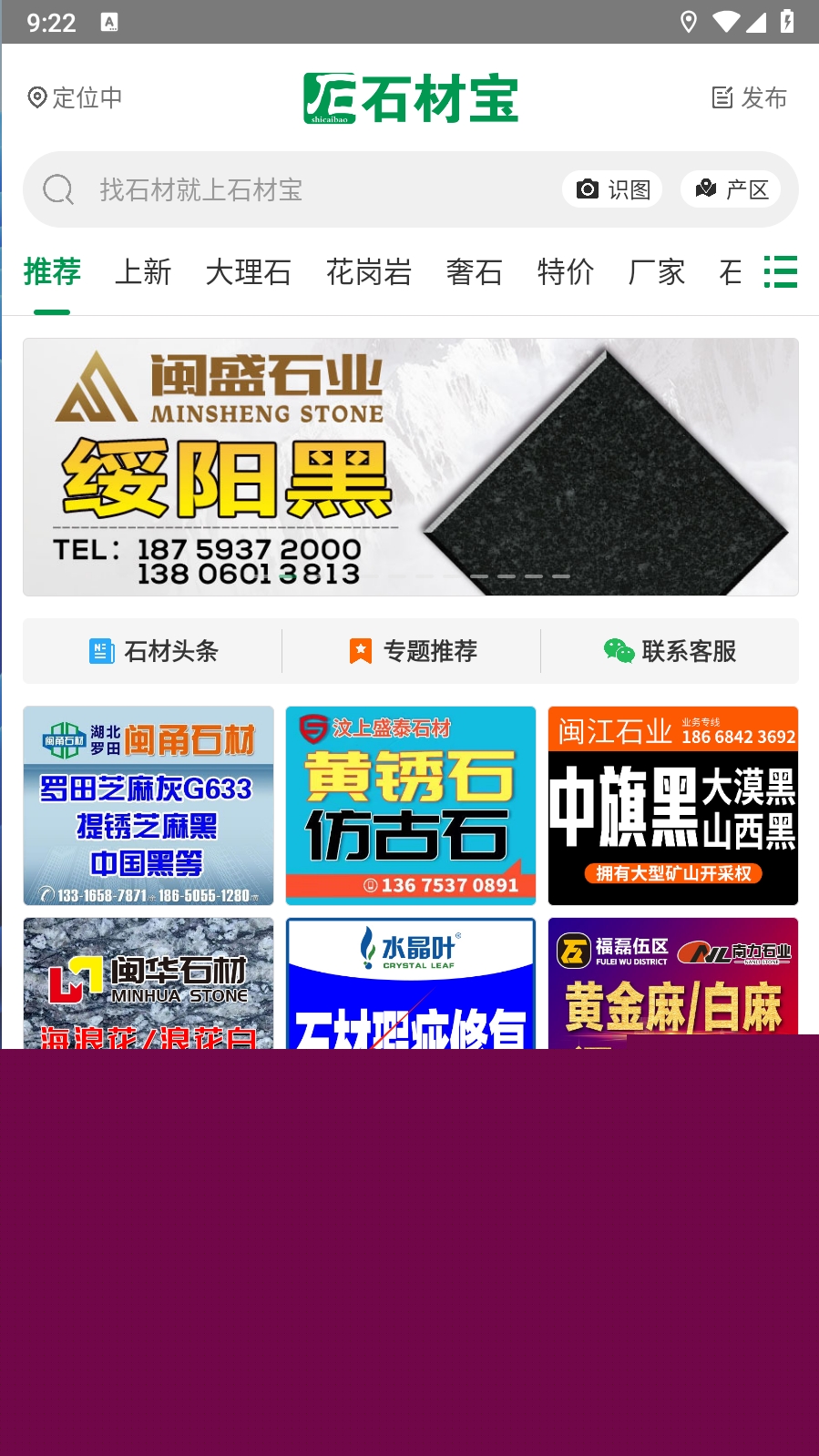Open the 闽甬石材 ad card
The image size is (819, 1456).
coord(148,805)
